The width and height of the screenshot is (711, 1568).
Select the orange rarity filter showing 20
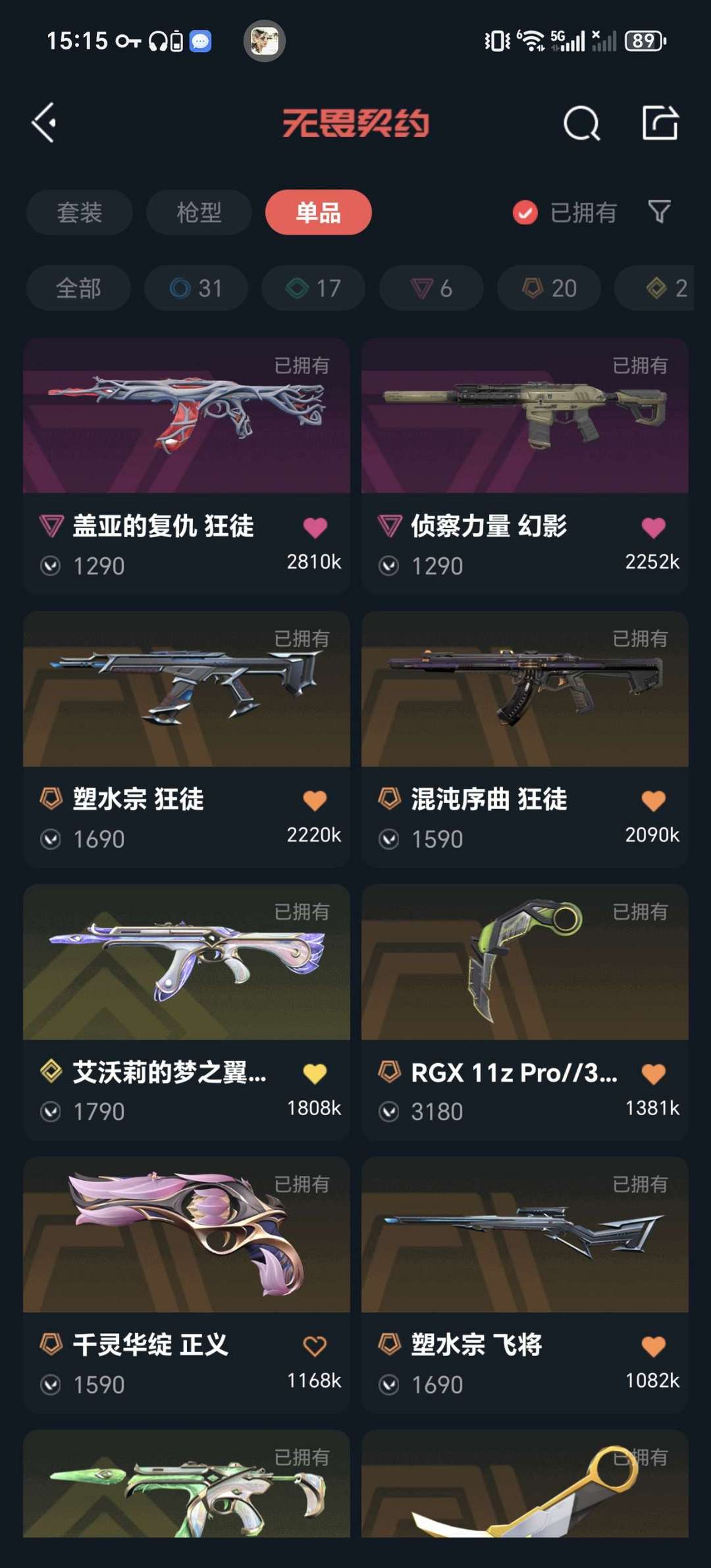point(548,288)
